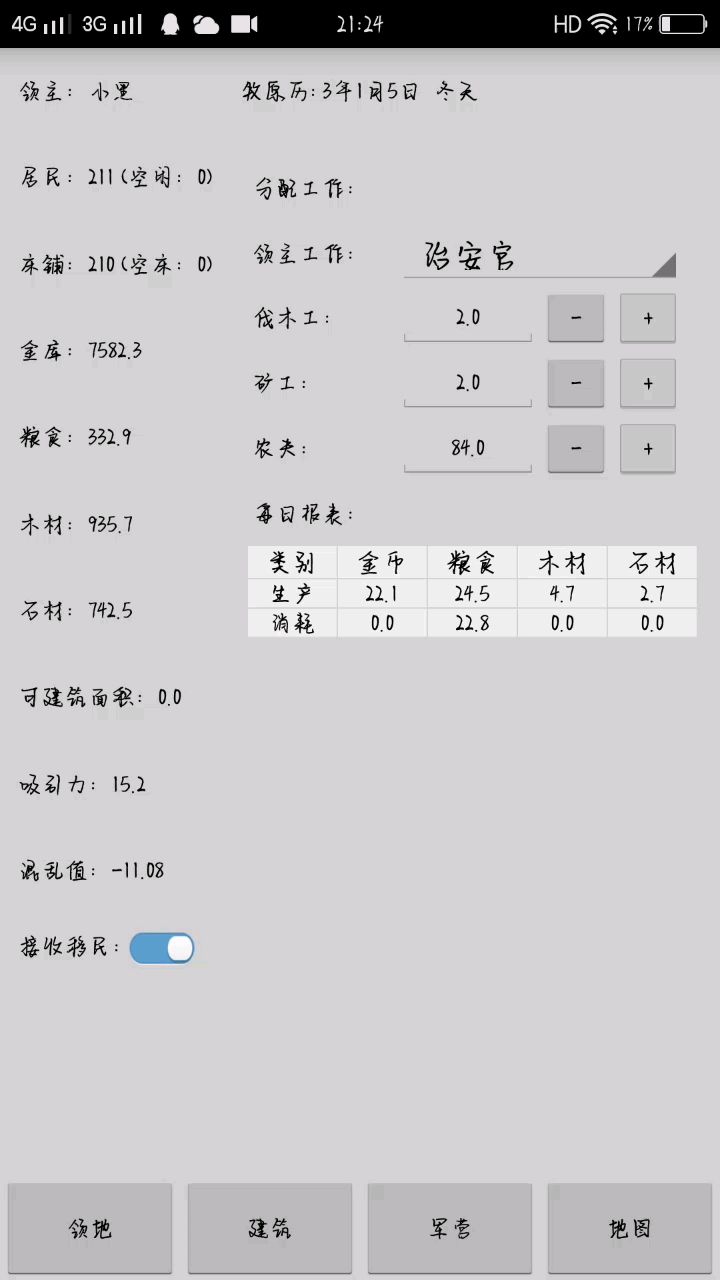720x1280 pixels.
Task: Switch to the 领地 tab
Action: (90, 1229)
